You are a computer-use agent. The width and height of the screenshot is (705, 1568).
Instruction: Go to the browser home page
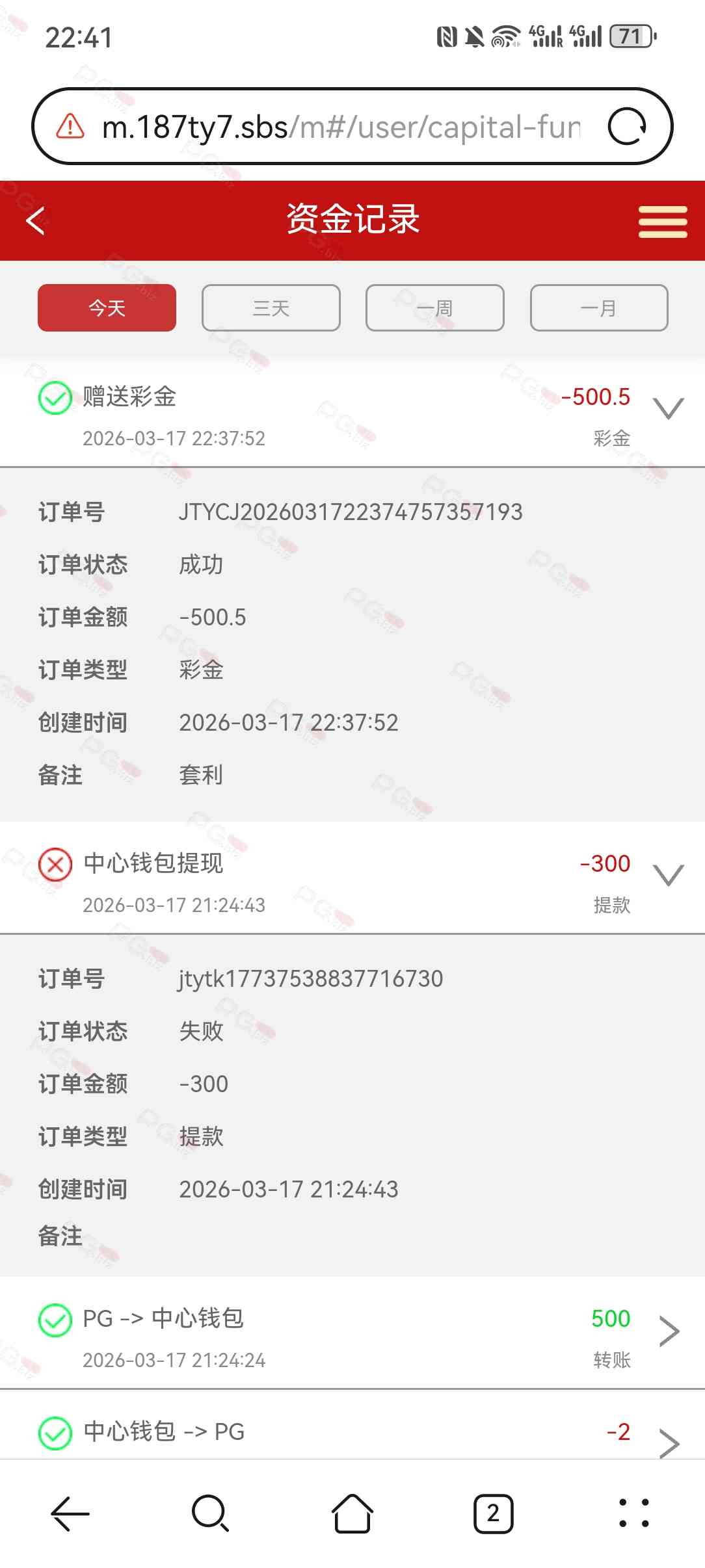352,1513
